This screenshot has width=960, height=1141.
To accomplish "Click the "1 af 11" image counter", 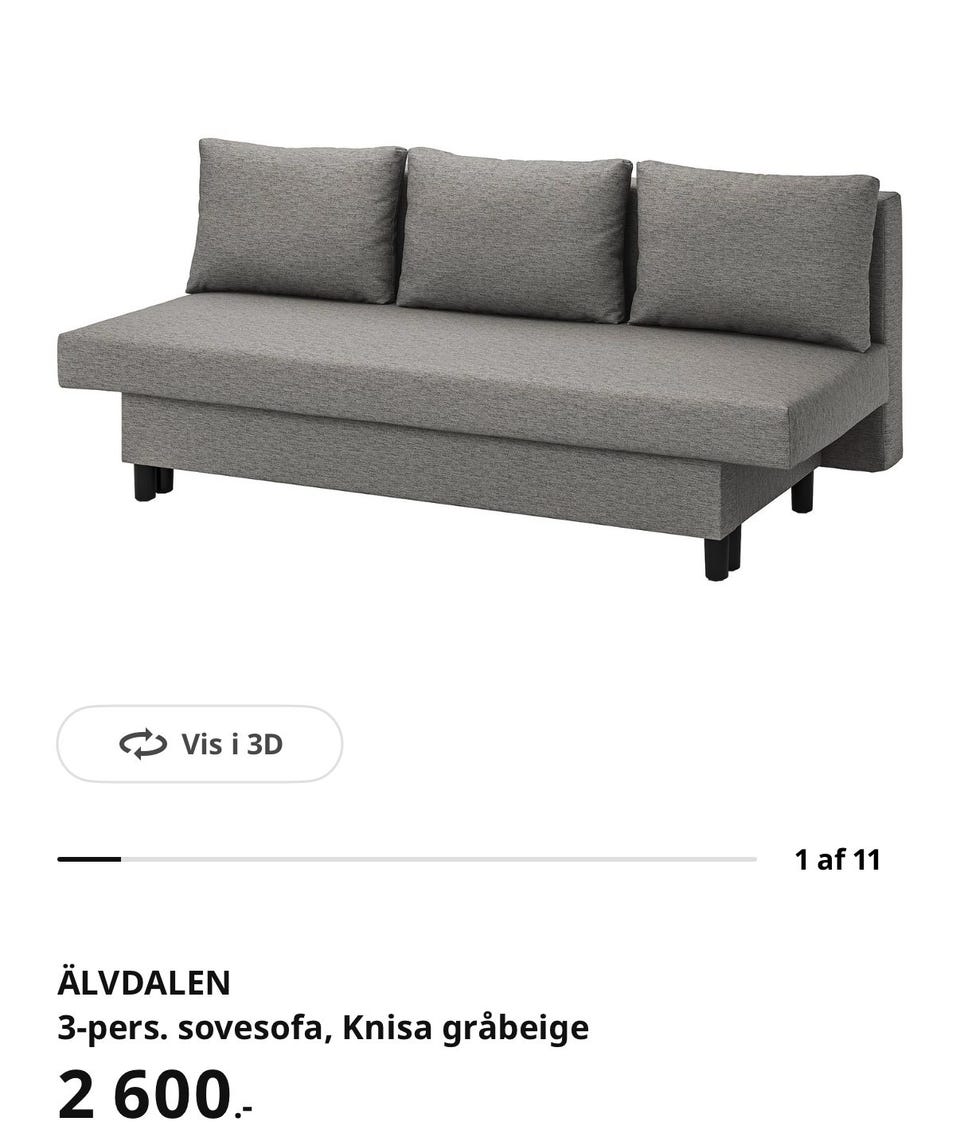I will click(839, 857).
